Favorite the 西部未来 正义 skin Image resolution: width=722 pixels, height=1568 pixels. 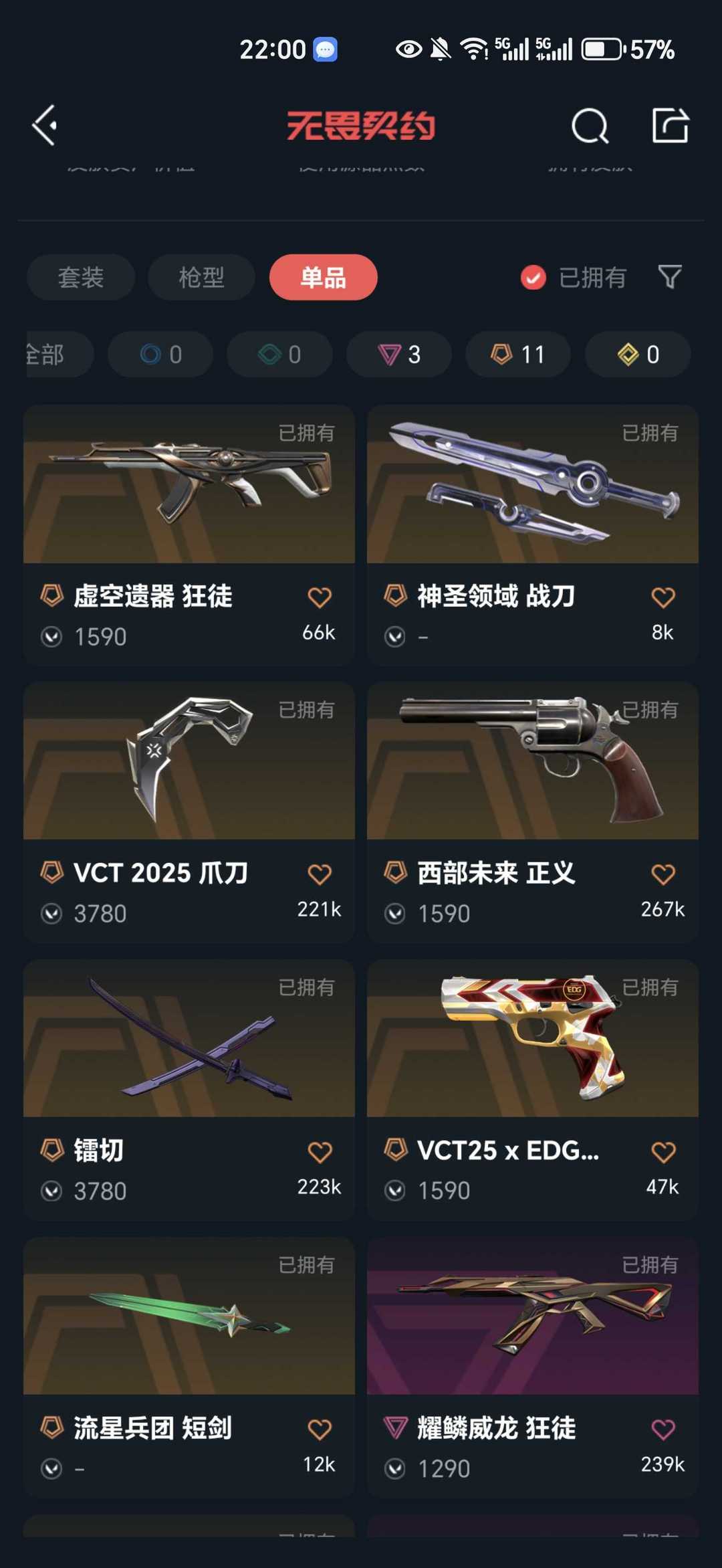(x=663, y=874)
